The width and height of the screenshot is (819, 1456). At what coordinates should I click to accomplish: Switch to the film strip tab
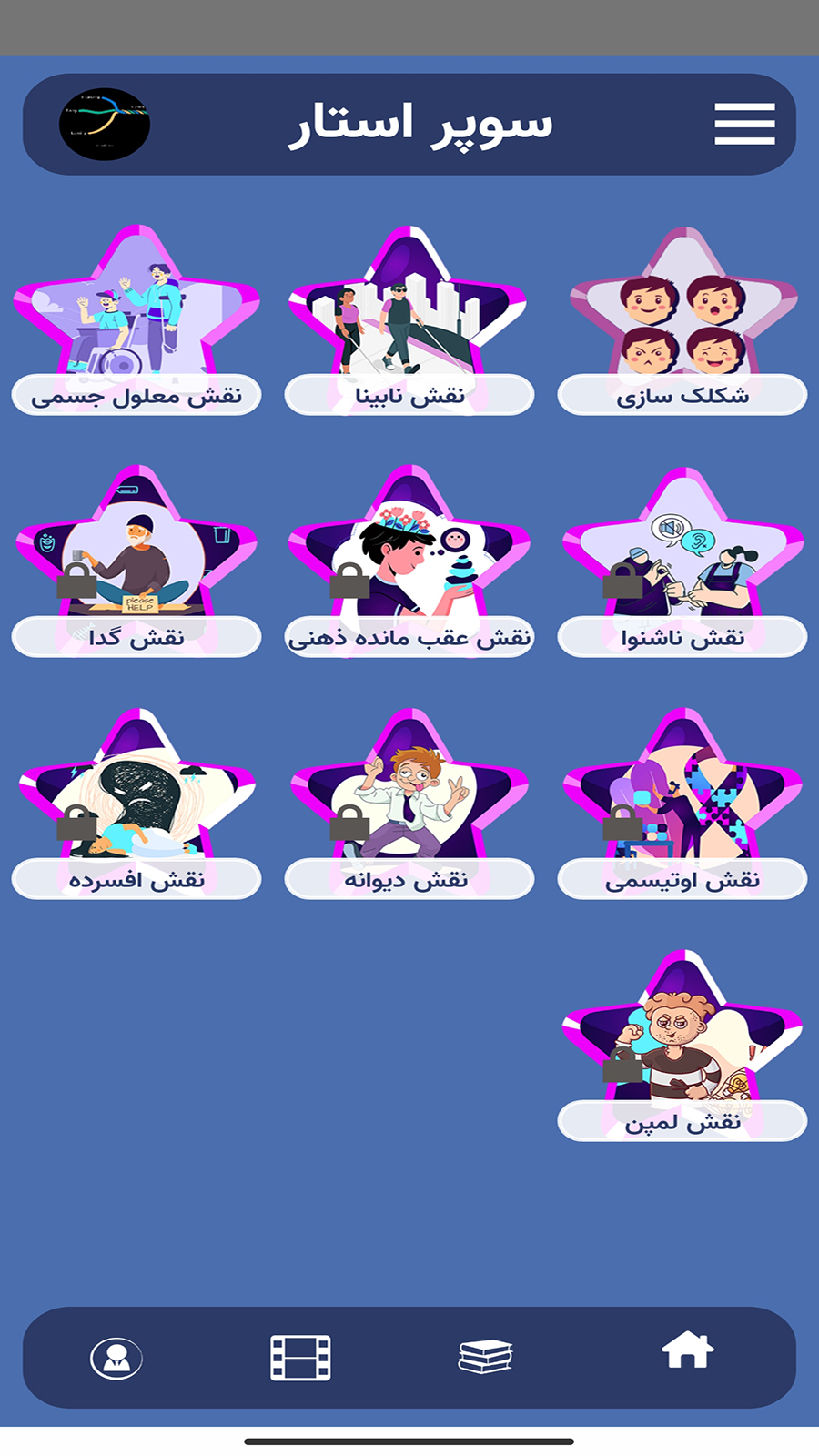pos(300,1358)
